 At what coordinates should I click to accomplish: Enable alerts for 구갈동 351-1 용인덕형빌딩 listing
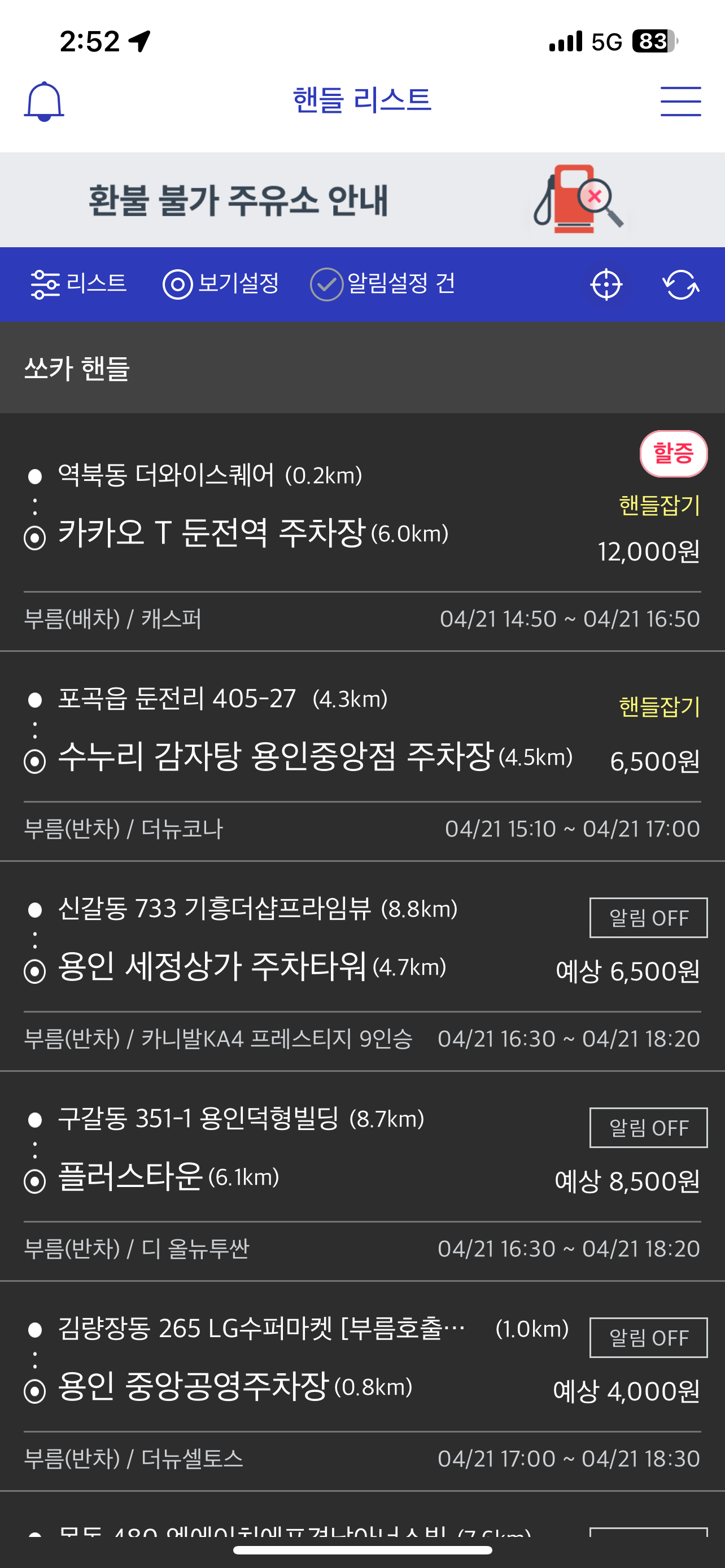pyautogui.click(x=648, y=1127)
